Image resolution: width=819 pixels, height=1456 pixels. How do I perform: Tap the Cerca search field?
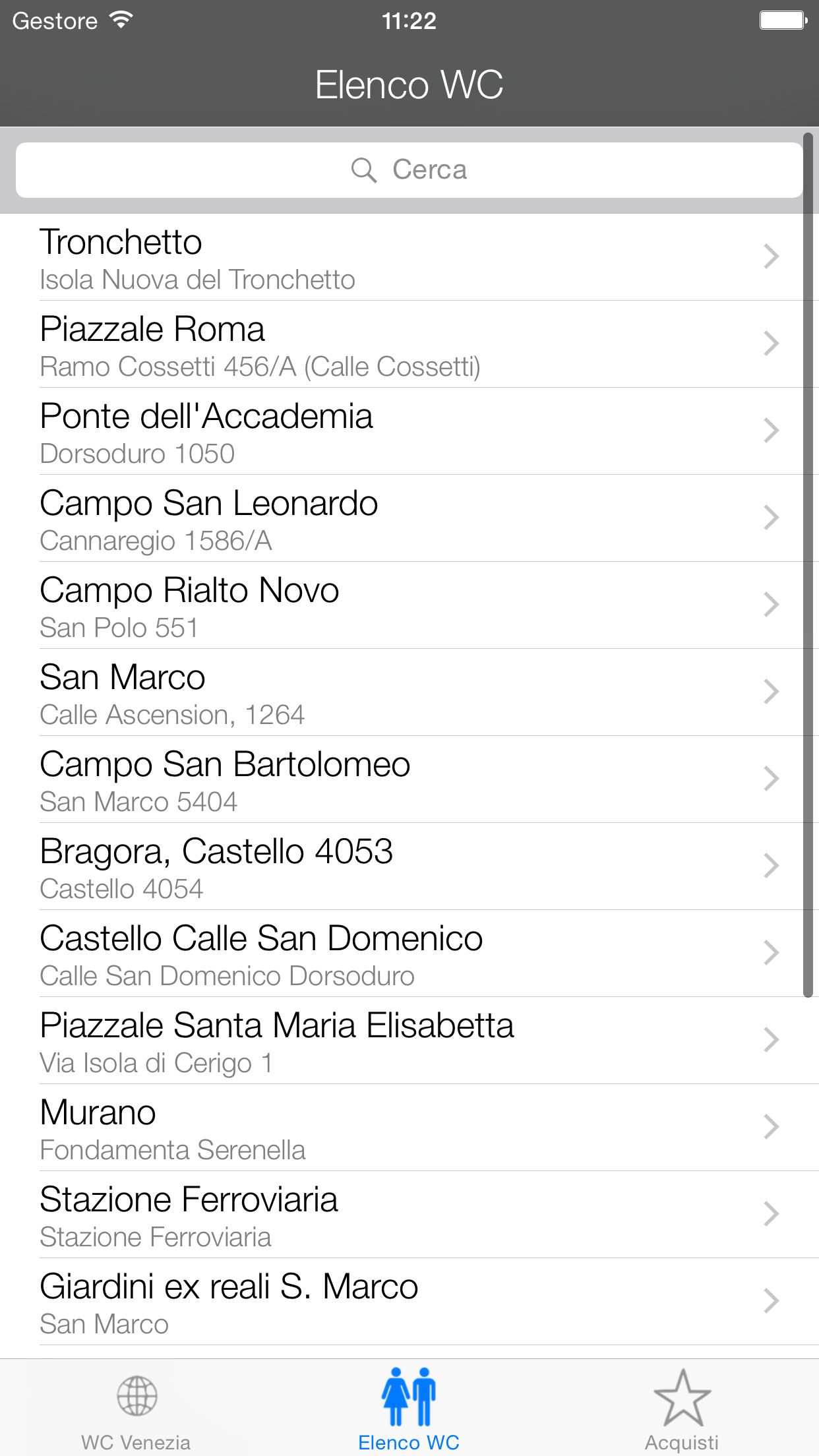click(x=409, y=170)
